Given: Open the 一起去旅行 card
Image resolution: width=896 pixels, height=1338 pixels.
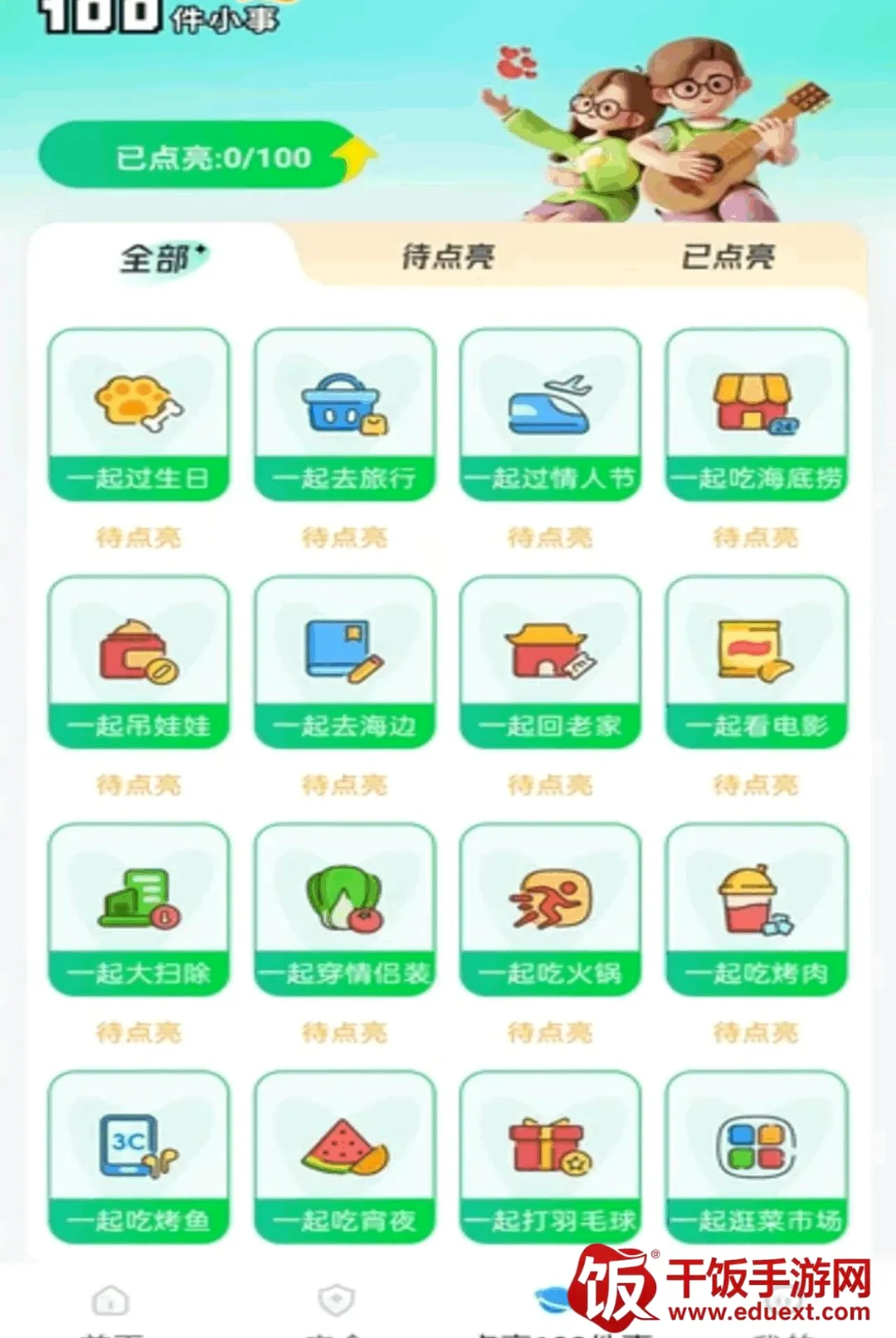Looking at the screenshot, I should point(345,415).
